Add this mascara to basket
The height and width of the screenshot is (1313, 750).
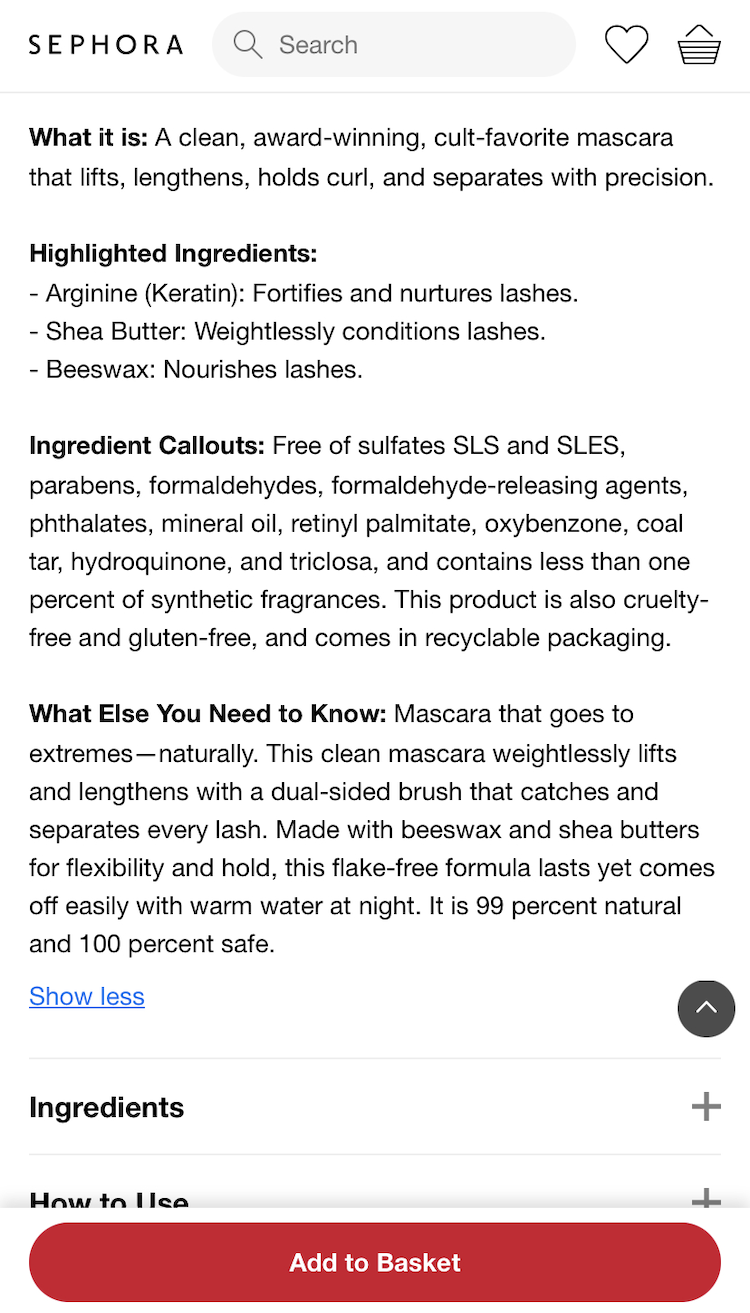click(375, 1262)
